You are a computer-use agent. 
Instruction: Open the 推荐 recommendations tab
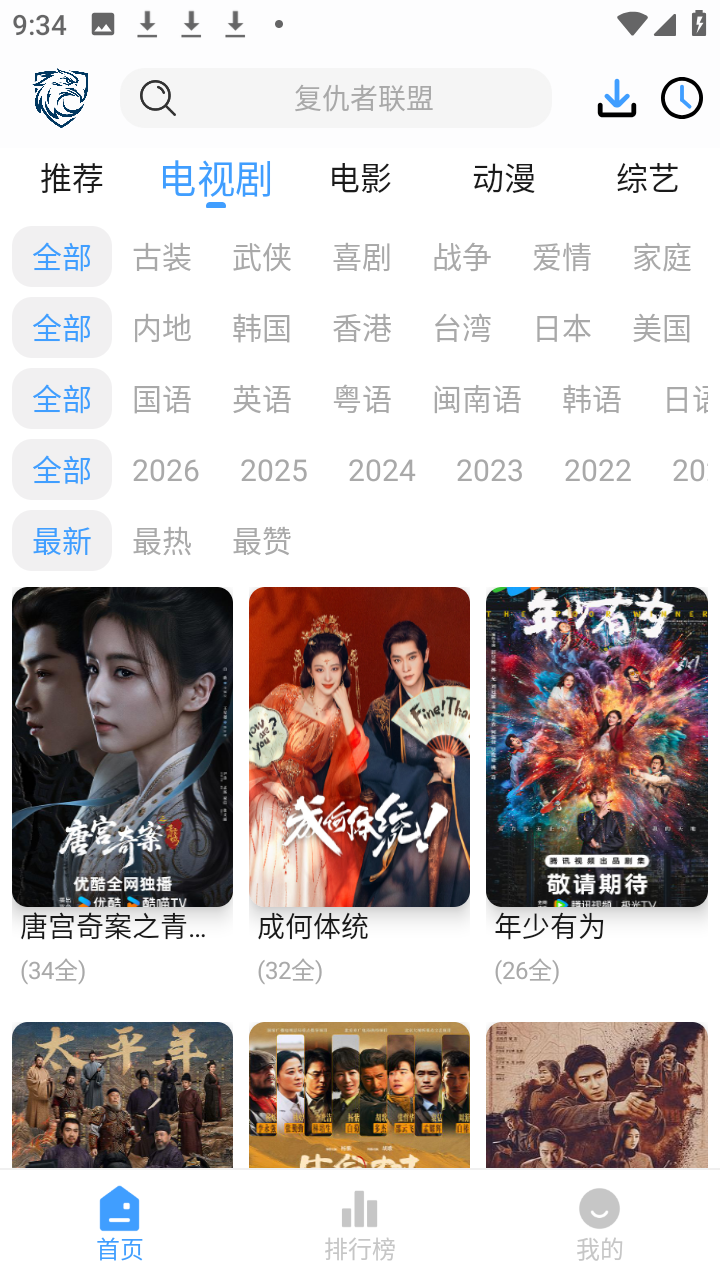point(71,179)
